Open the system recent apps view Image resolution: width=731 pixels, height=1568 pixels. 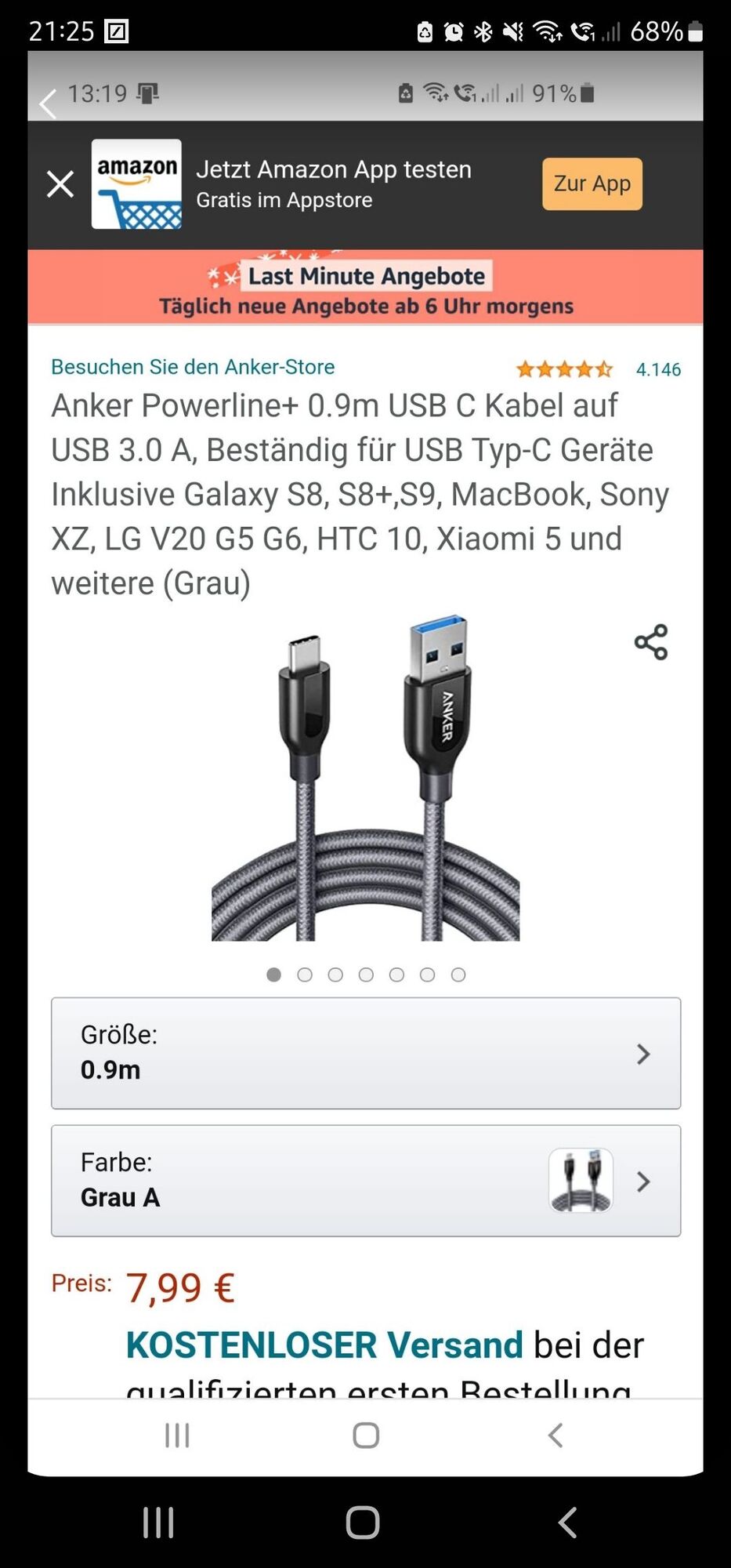[x=158, y=1523]
